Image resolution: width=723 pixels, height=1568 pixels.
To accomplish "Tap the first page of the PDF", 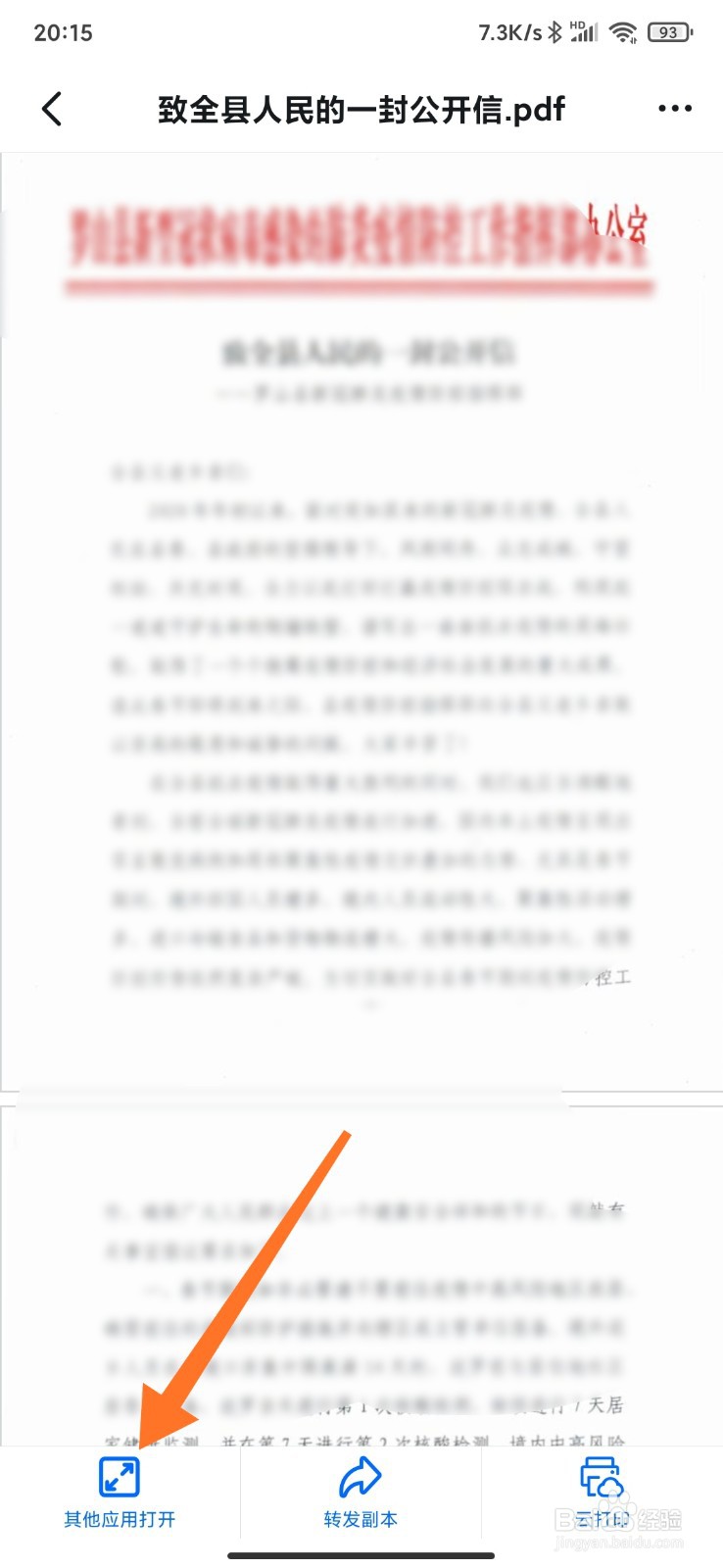I will pyautogui.click(x=361, y=617).
